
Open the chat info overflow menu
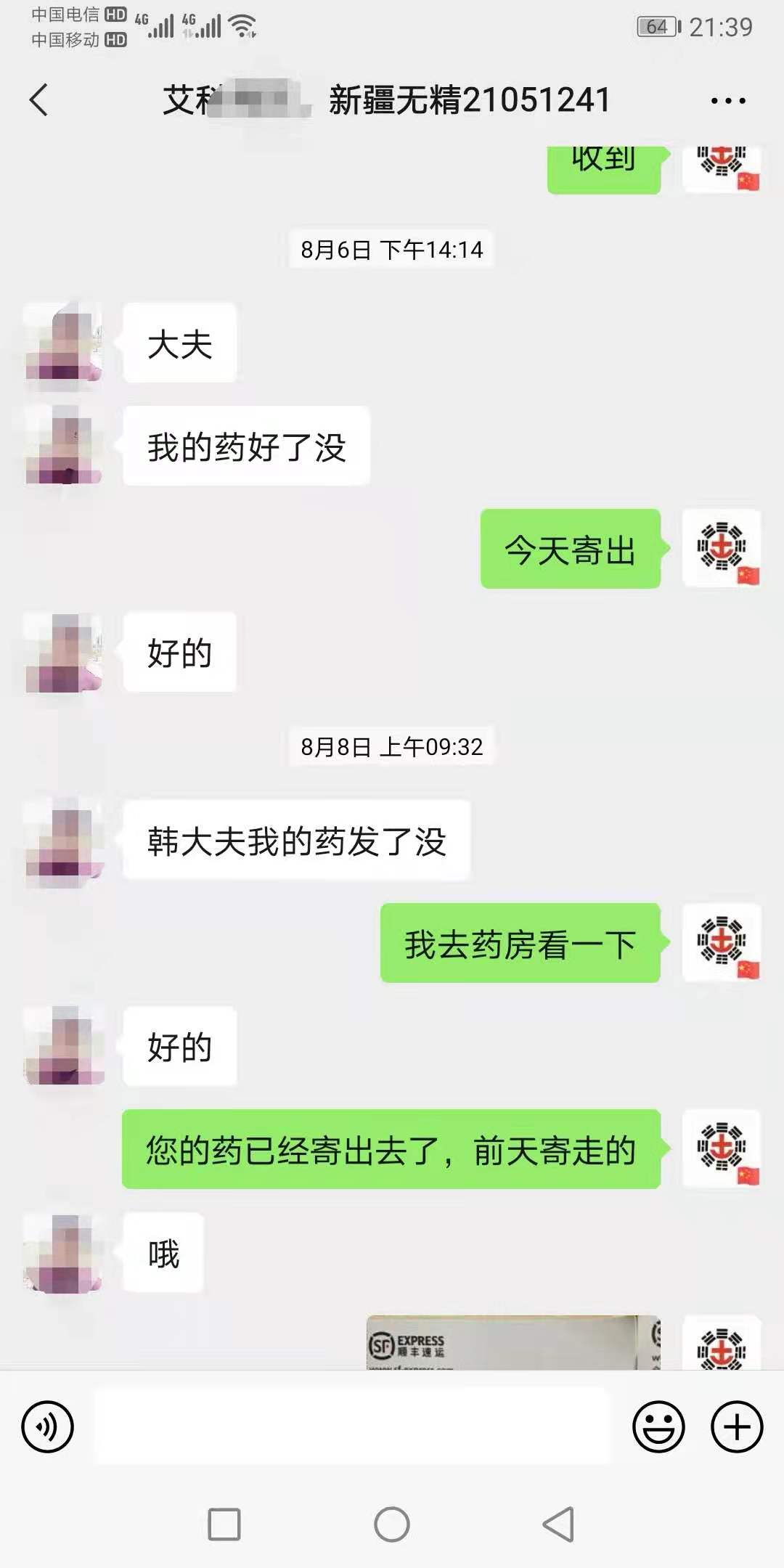tap(727, 101)
